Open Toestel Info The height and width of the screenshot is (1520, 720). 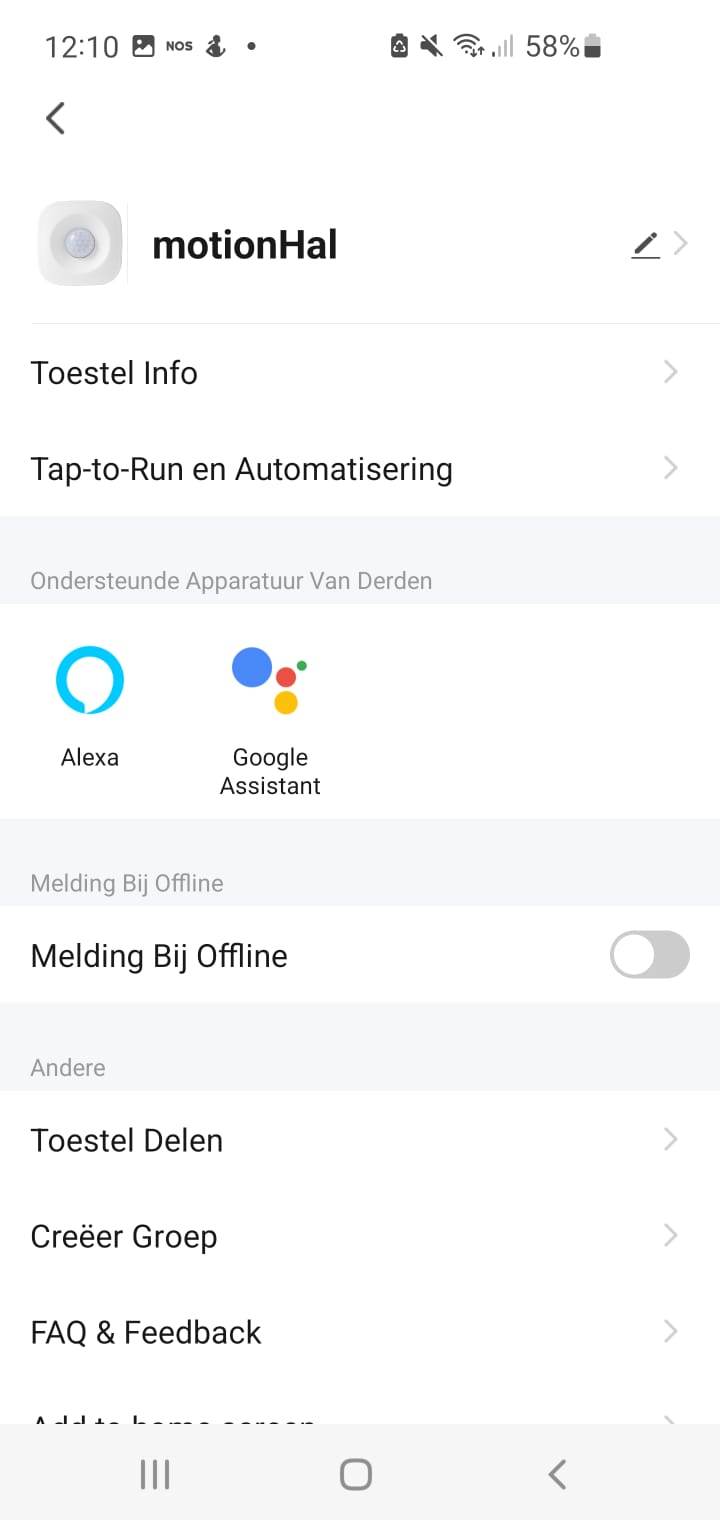pyautogui.click(x=360, y=373)
